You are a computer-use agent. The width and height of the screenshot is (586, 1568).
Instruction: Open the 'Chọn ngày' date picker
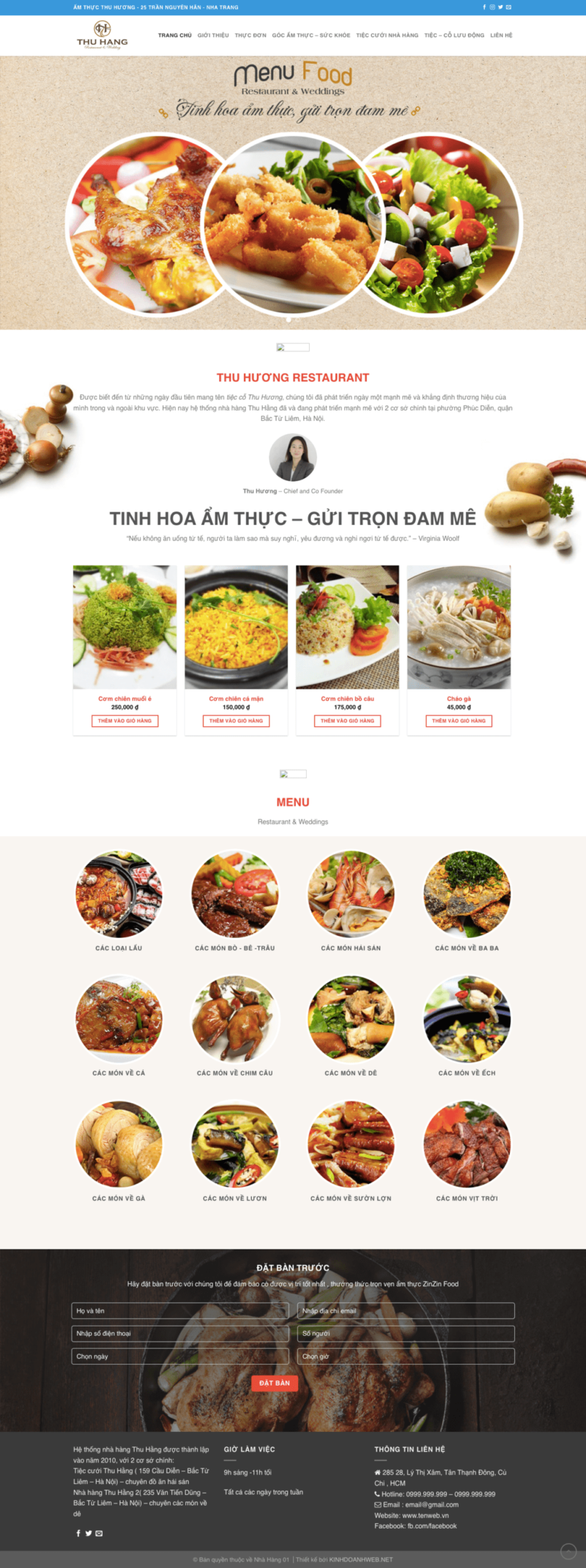180,1356
